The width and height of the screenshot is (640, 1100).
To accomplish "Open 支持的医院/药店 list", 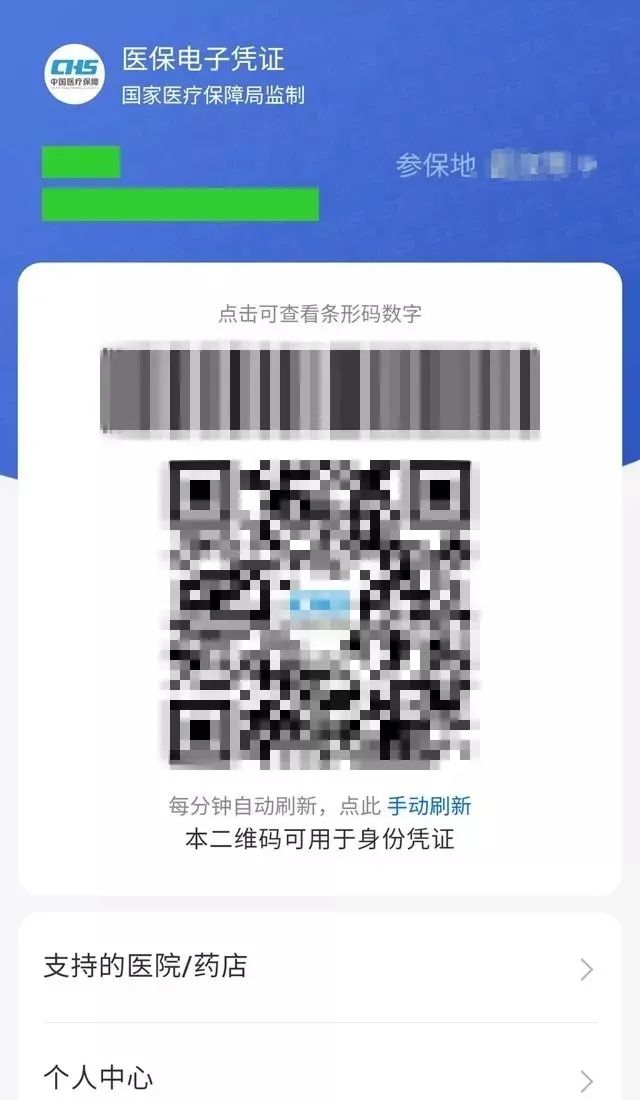I will pyautogui.click(x=319, y=967).
